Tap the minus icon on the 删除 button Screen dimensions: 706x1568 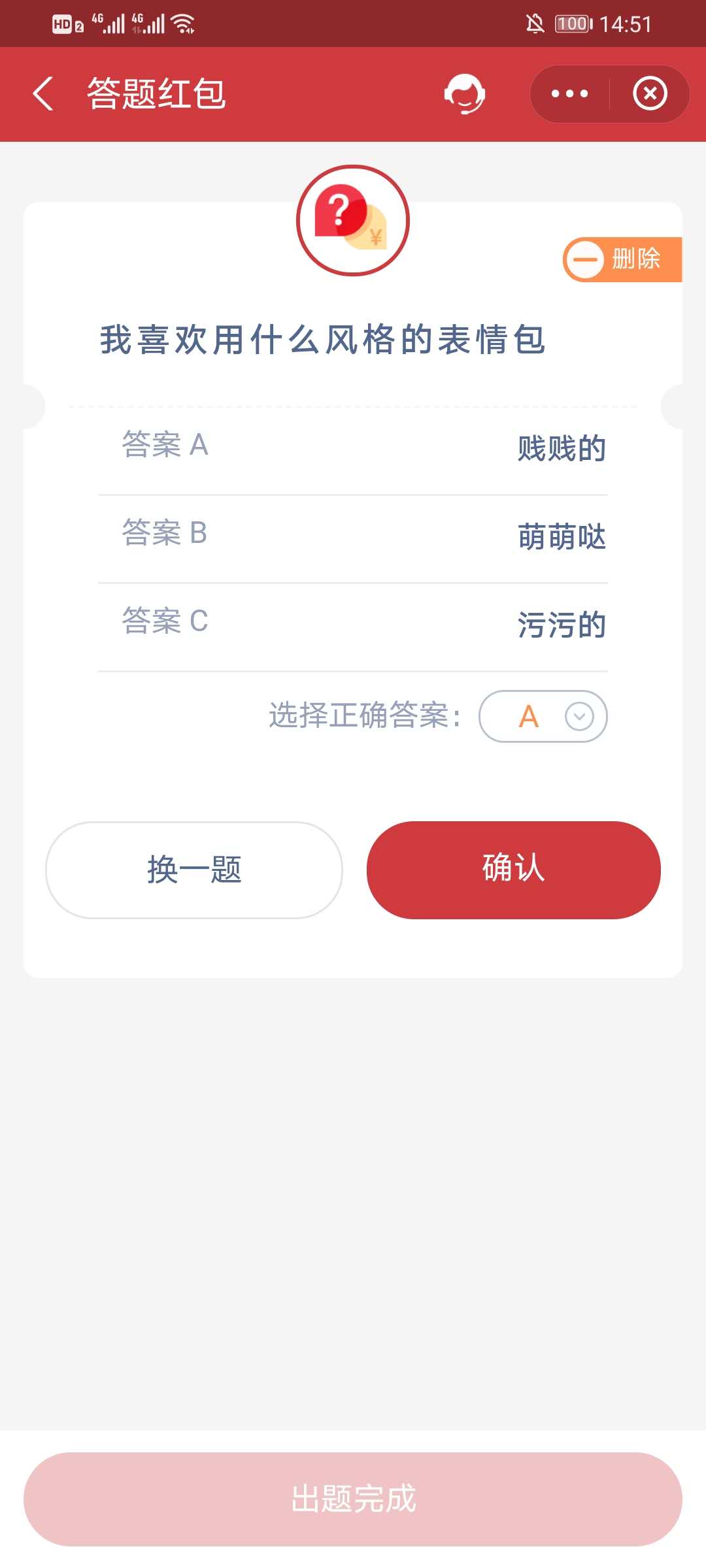(x=586, y=259)
